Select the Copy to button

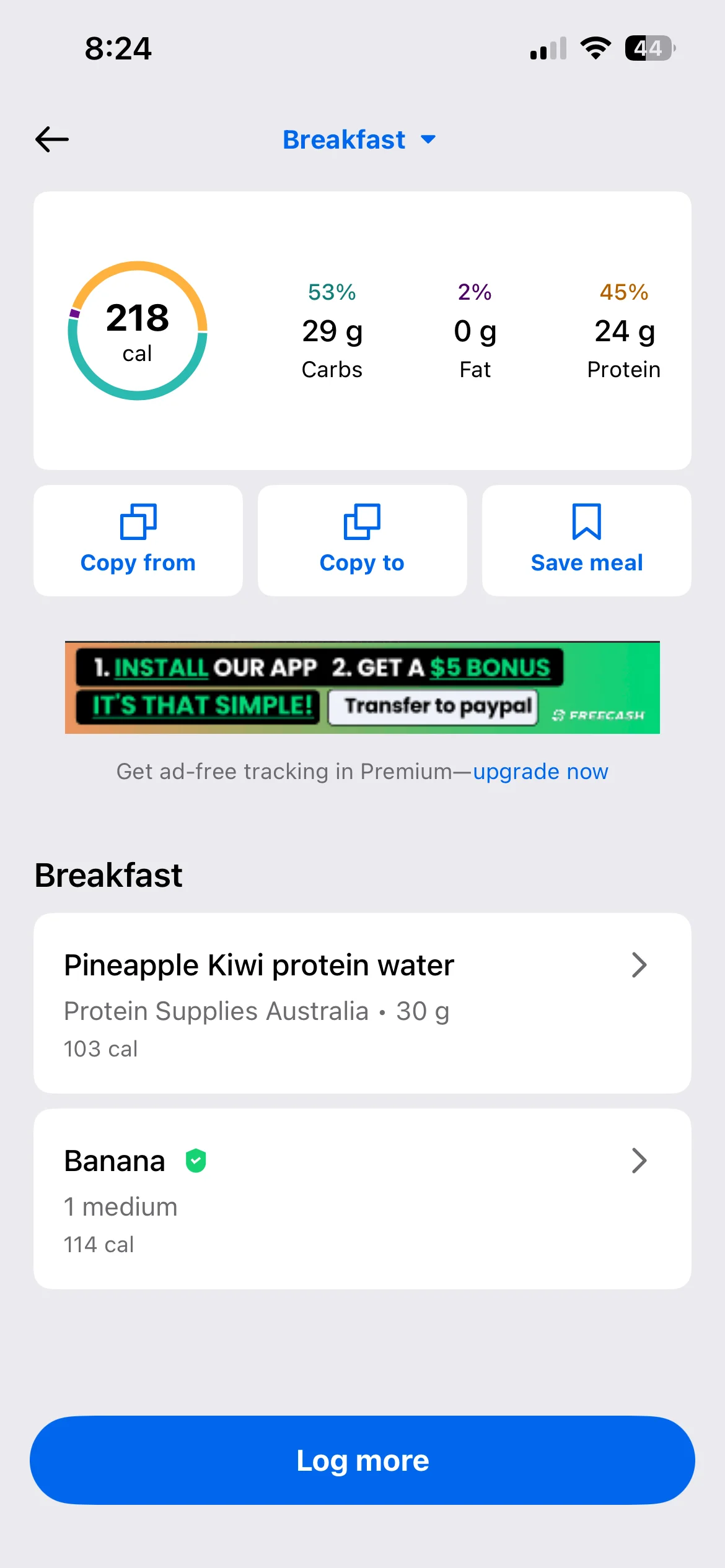tap(362, 540)
